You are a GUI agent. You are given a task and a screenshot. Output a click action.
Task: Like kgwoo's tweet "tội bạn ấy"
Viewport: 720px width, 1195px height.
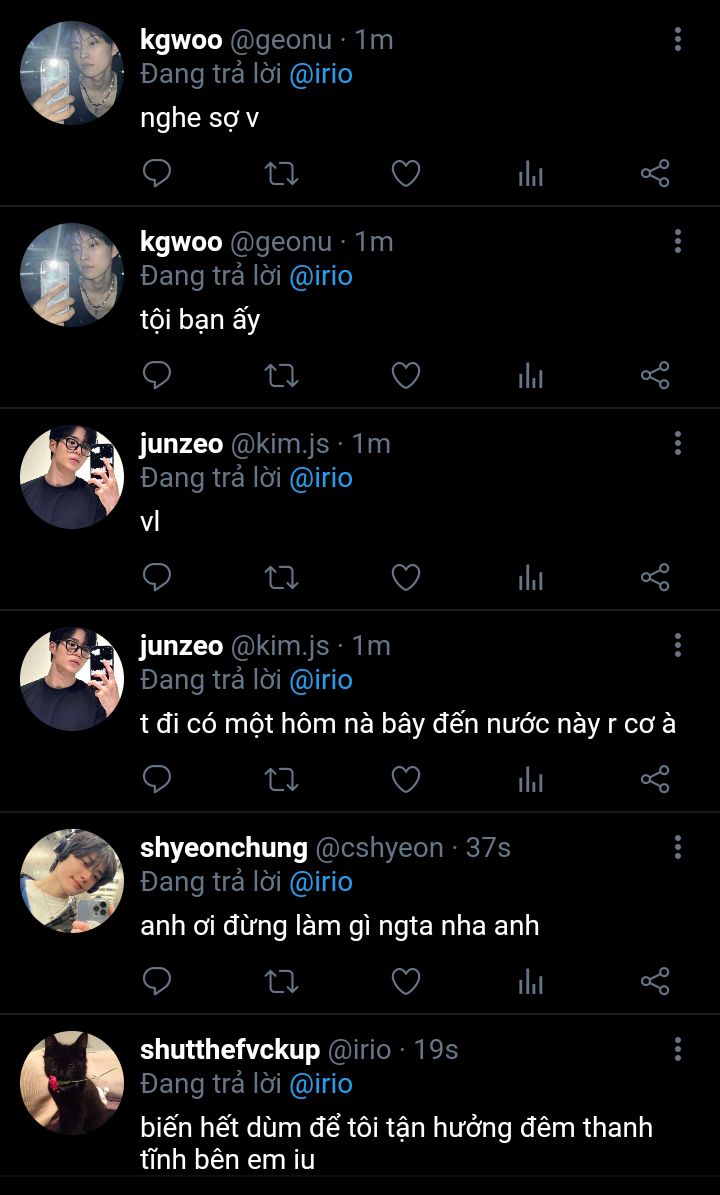405,376
